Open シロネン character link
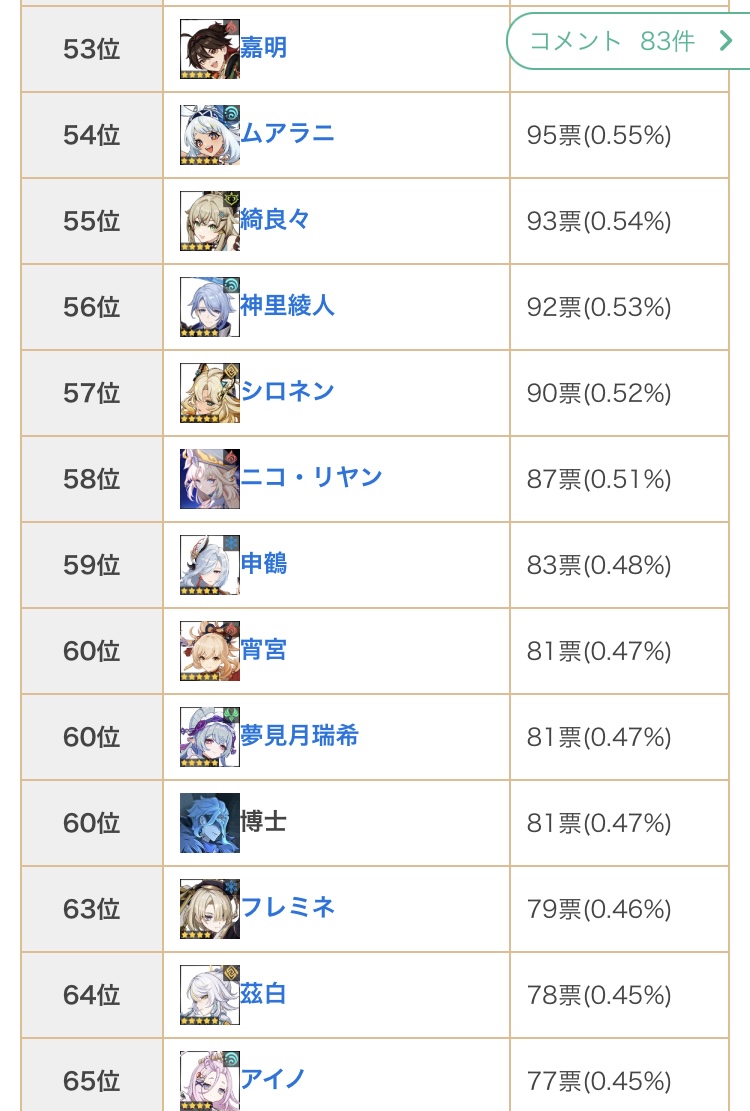The image size is (750, 1111). [287, 391]
